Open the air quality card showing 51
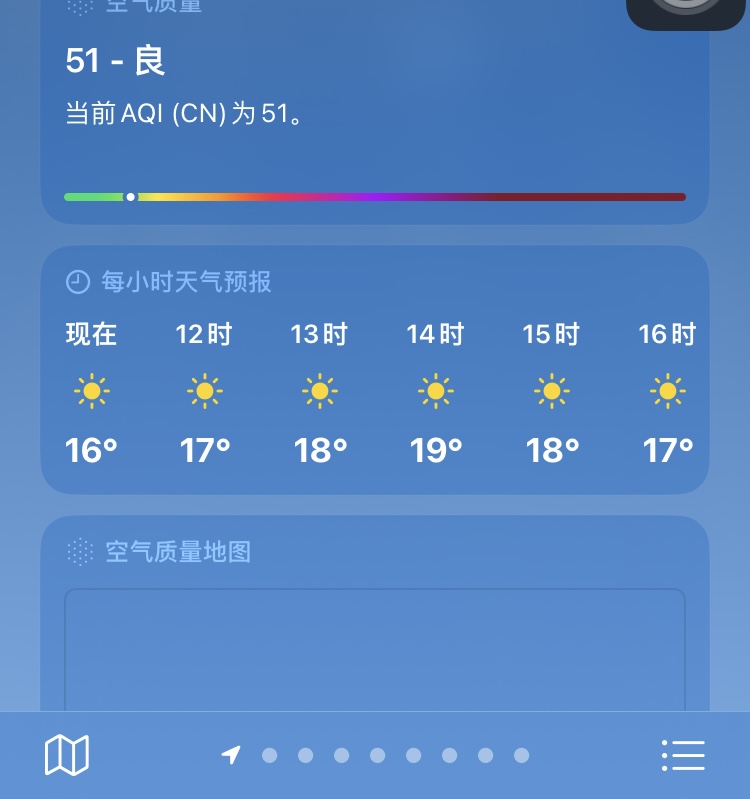The width and height of the screenshot is (750, 799). click(x=374, y=110)
